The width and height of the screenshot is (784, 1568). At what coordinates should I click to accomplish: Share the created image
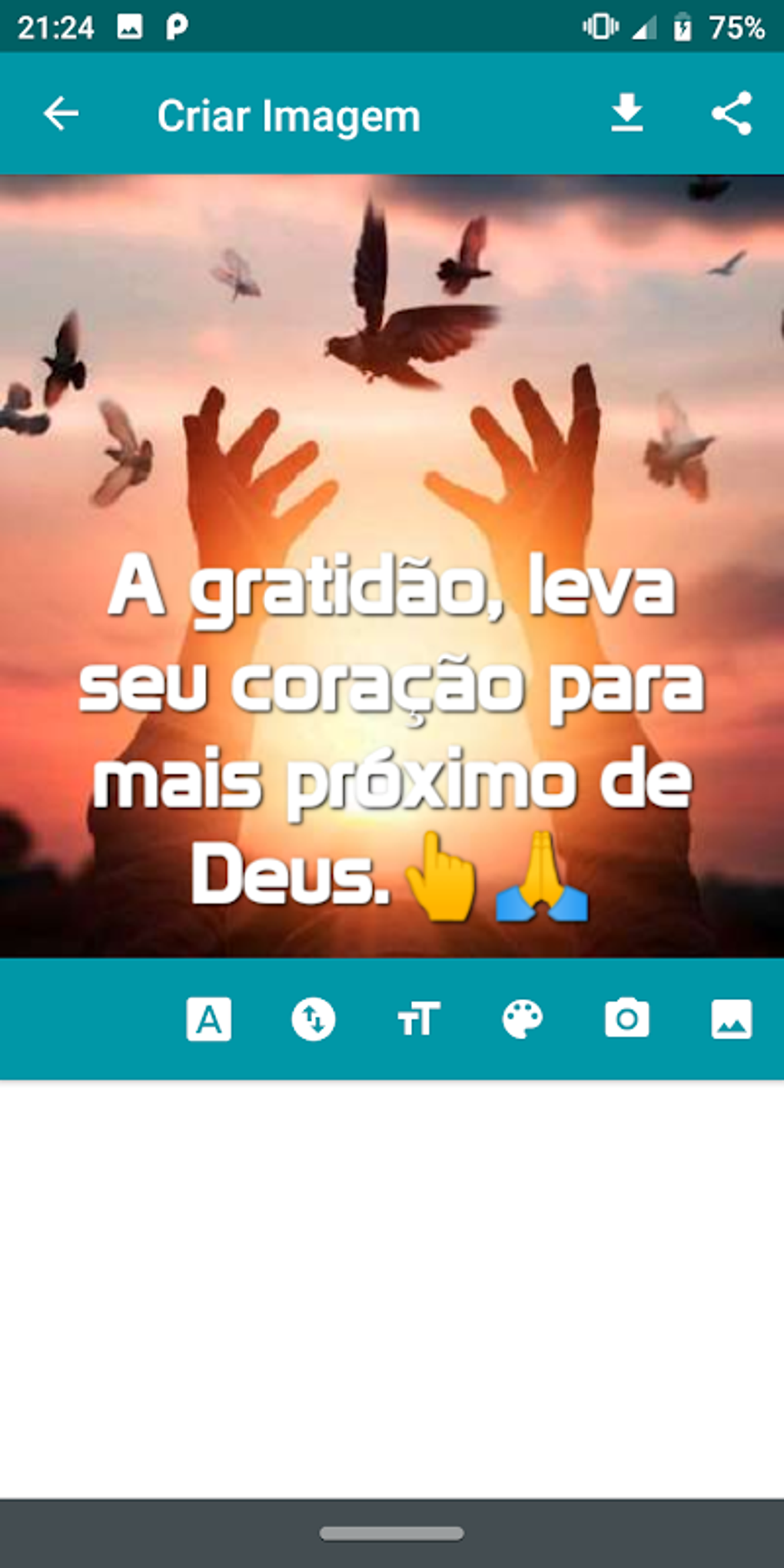731,114
